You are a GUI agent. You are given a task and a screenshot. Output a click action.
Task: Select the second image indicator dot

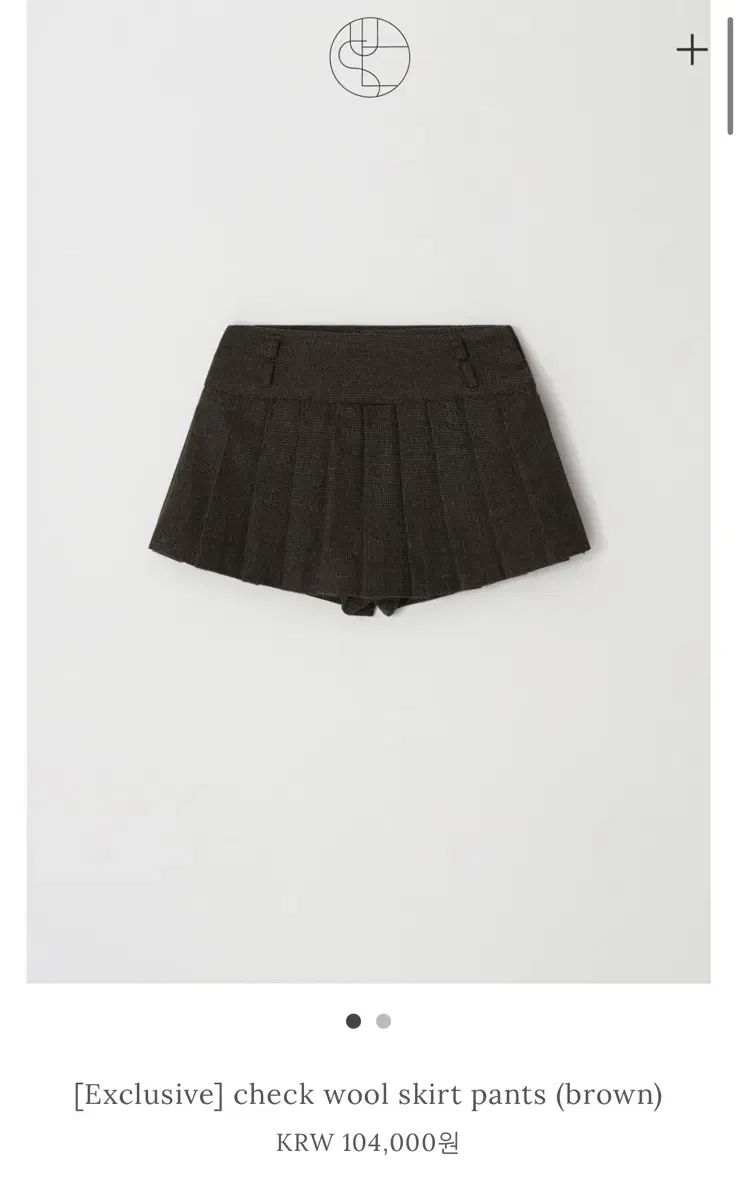[x=384, y=1021]
